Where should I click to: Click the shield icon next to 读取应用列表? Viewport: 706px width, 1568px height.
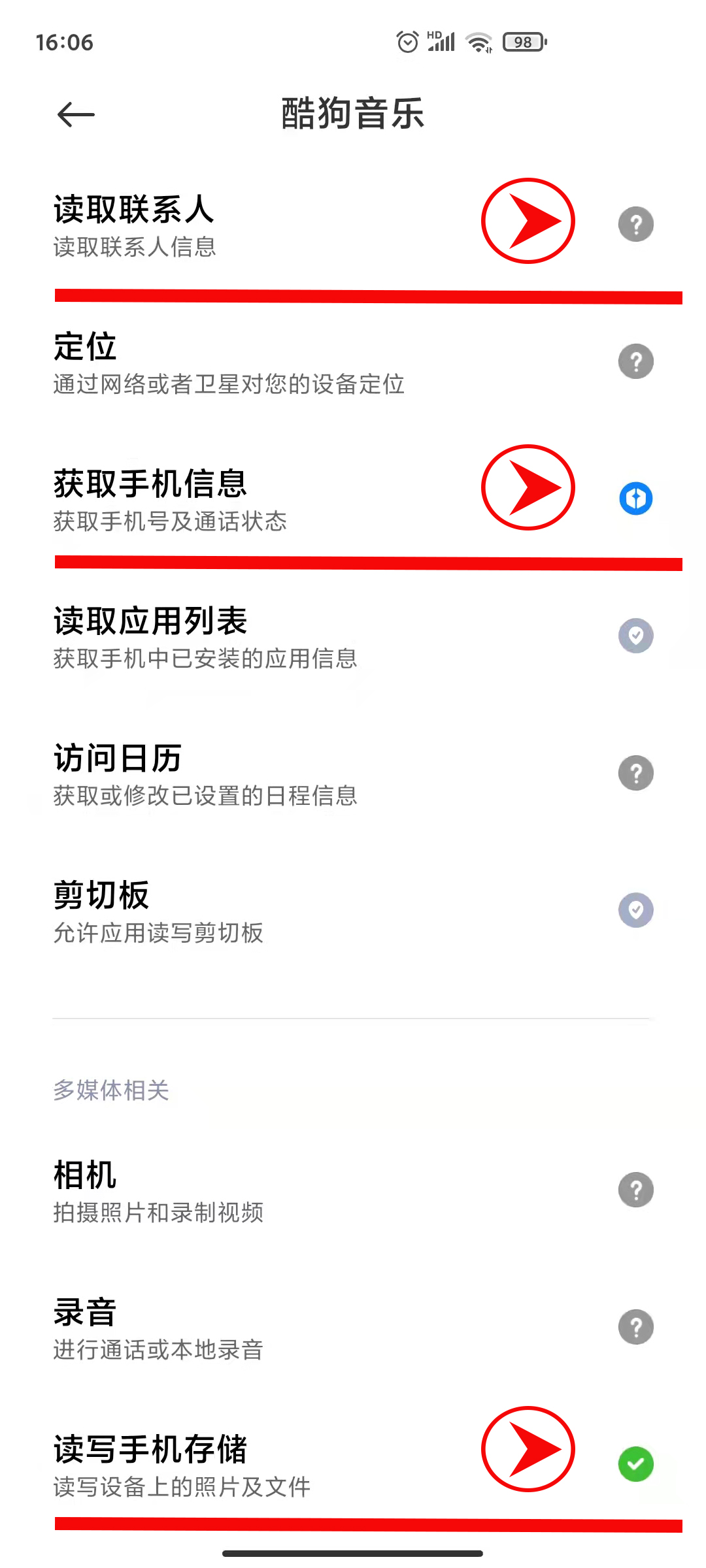point(635,635)
